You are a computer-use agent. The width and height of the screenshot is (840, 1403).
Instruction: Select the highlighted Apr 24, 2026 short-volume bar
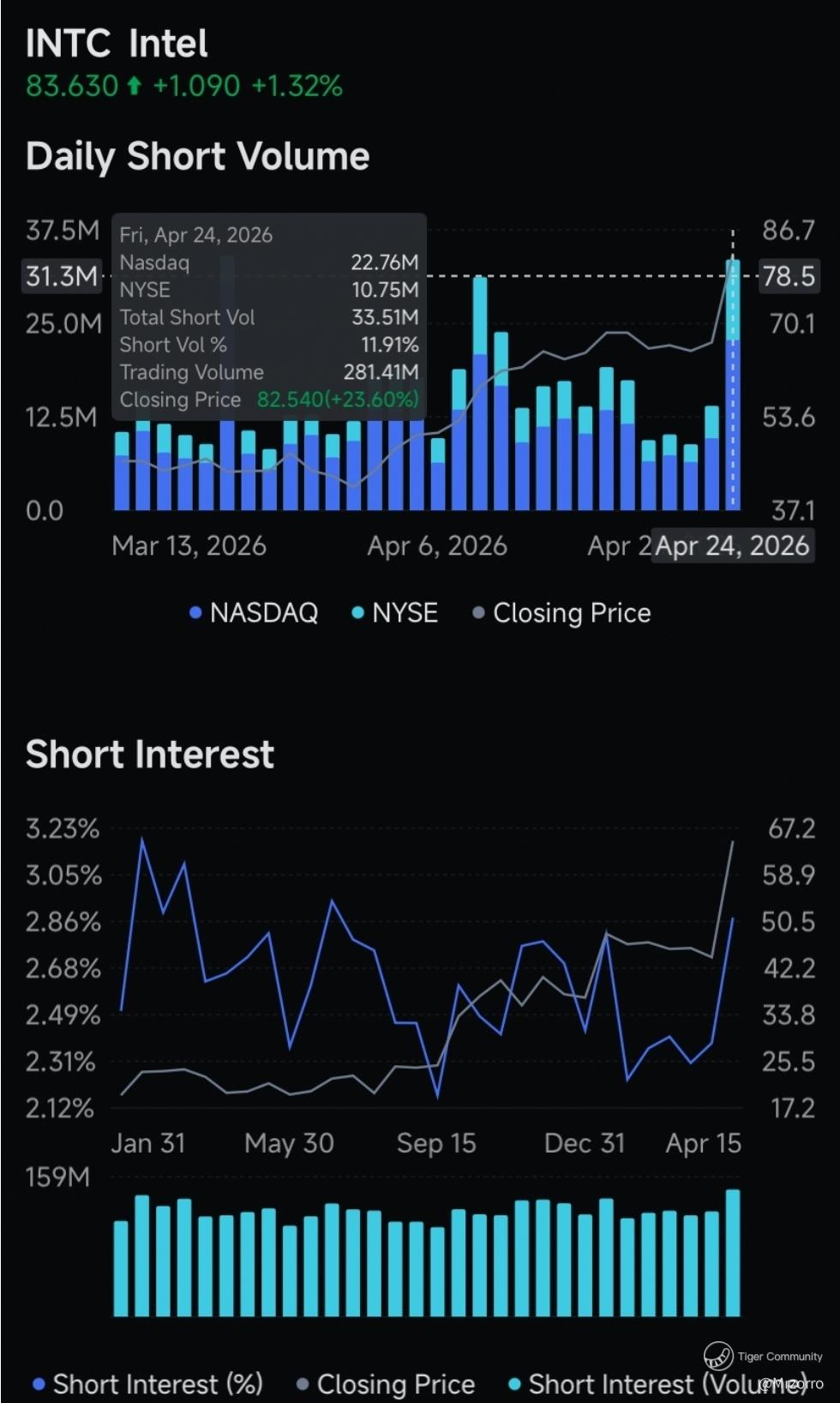(x=733, y=384)
